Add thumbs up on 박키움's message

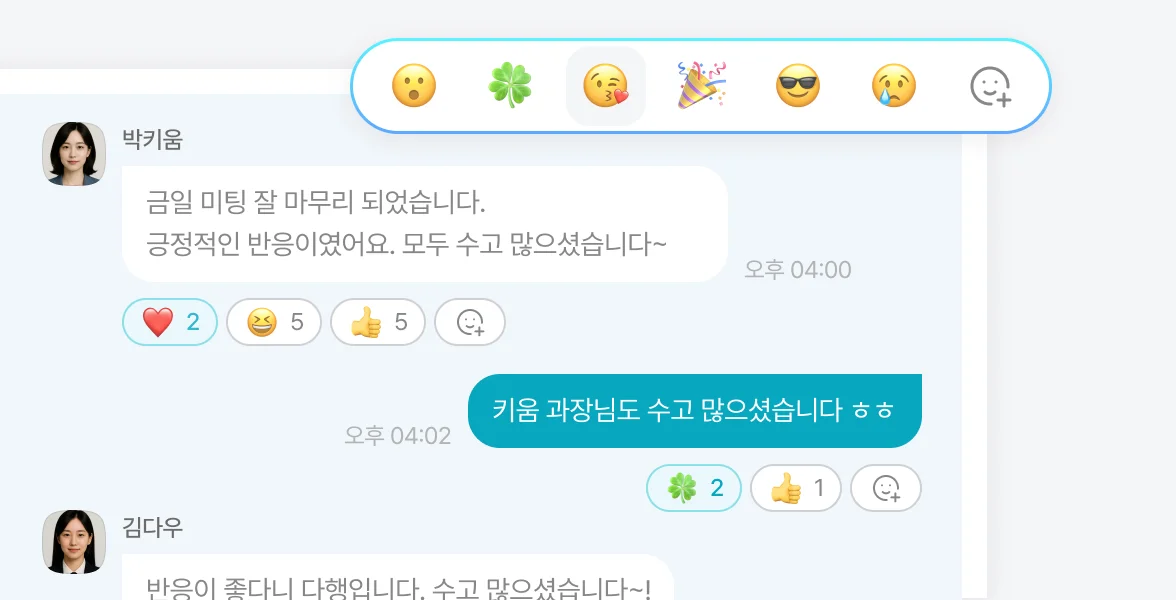tap(378, 322)
